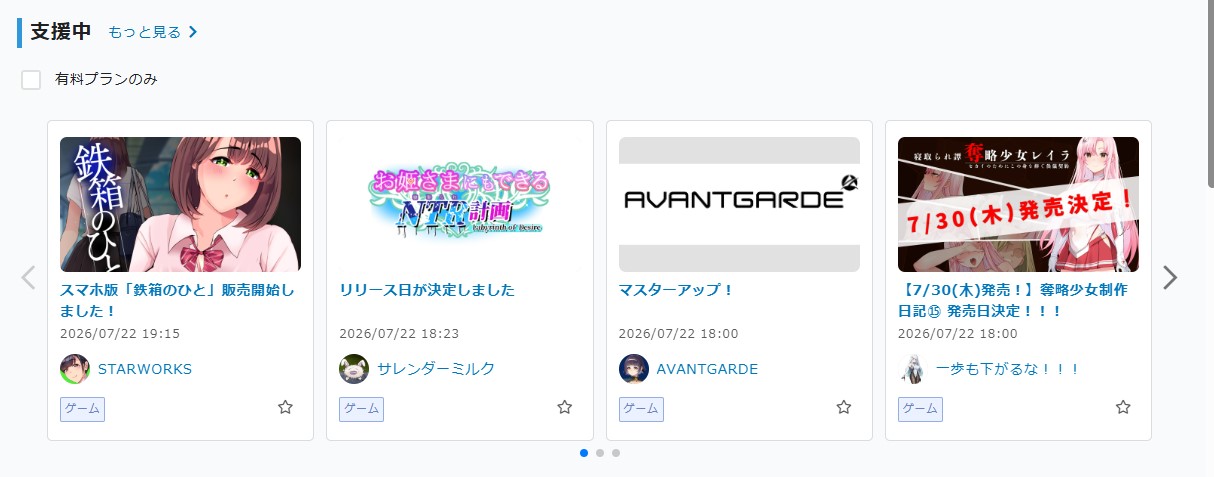Open the もっと見る link
1214x477 pixels.
[152, 32]
